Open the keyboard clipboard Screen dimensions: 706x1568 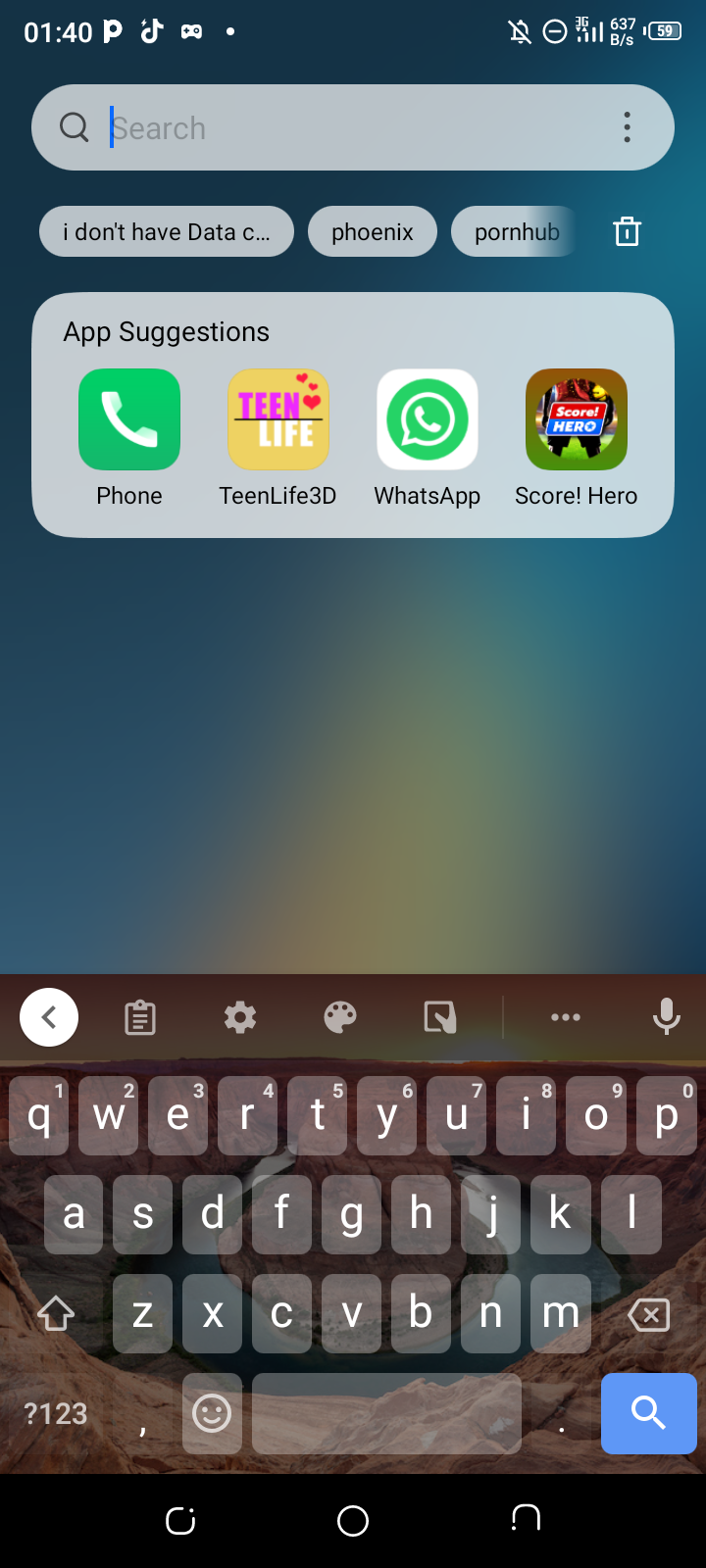(x=140, y=1017)
